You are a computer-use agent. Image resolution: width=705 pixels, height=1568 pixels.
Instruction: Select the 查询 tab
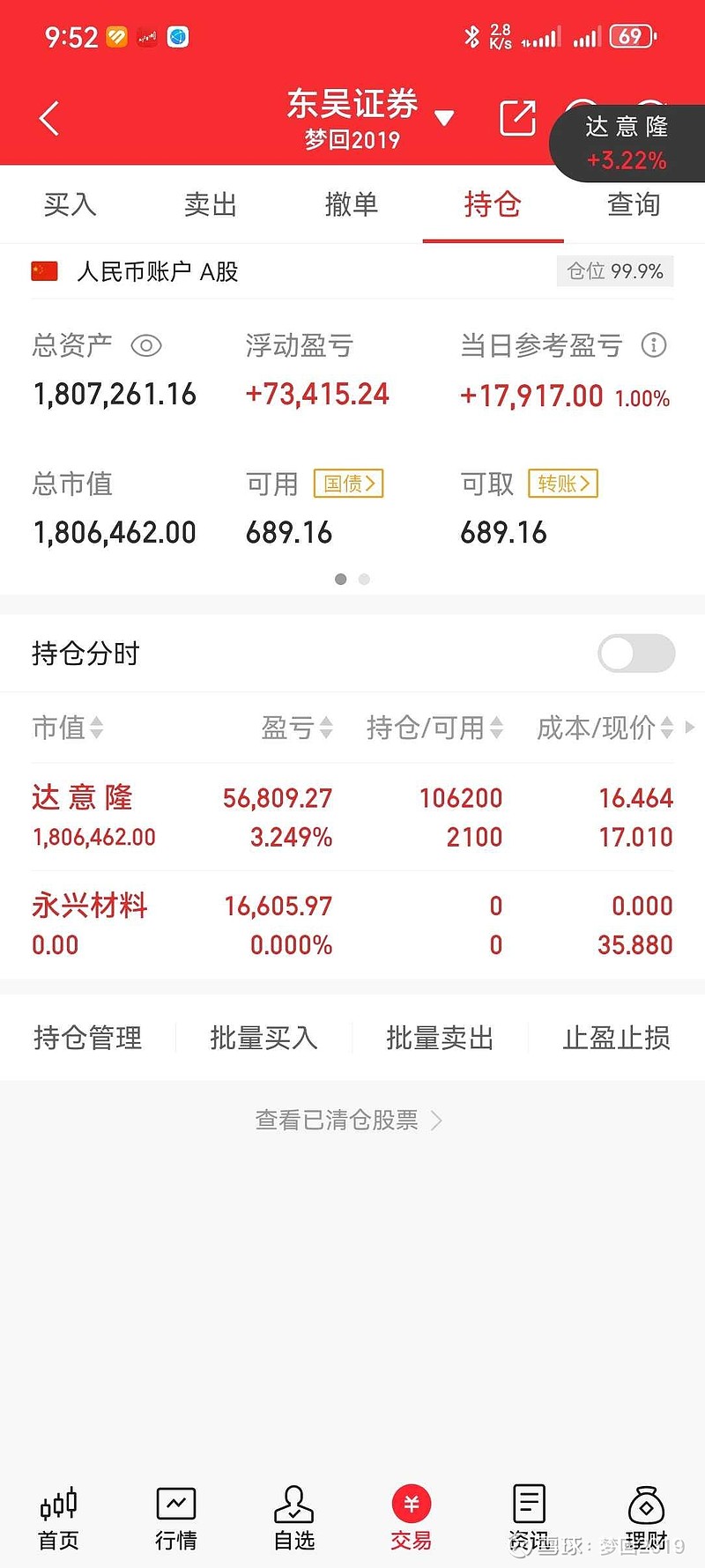click(634, 204)
